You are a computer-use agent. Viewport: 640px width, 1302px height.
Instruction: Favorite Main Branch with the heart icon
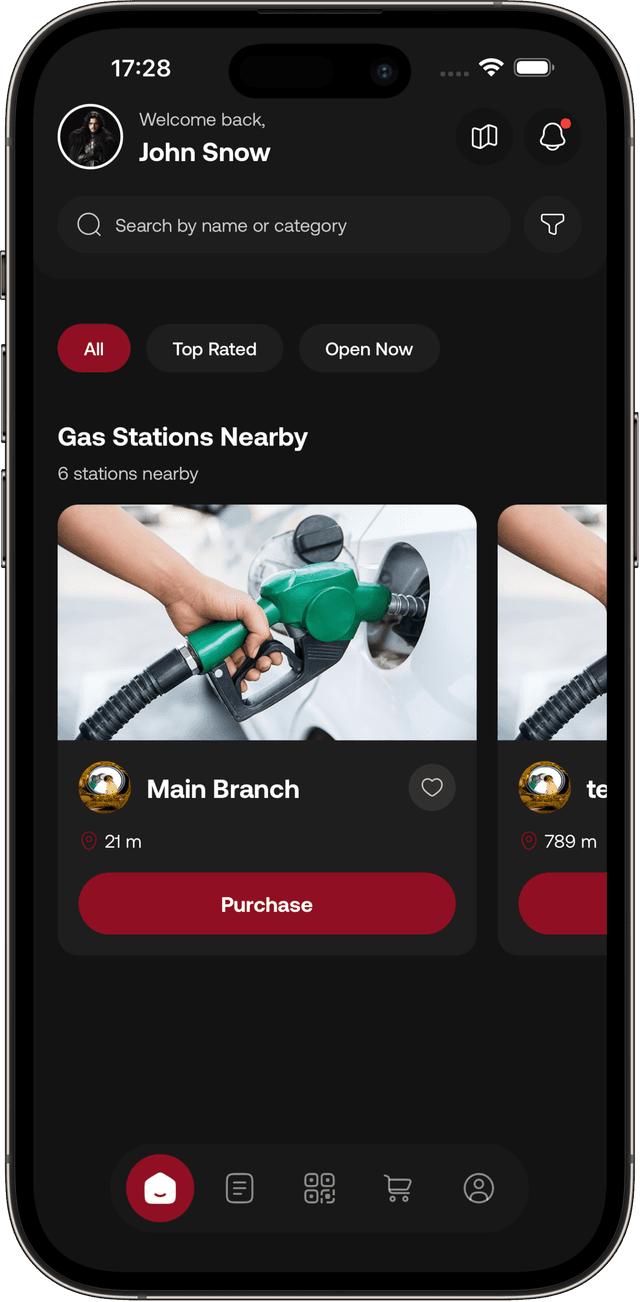pyautogui.click(x=432, y=788)
